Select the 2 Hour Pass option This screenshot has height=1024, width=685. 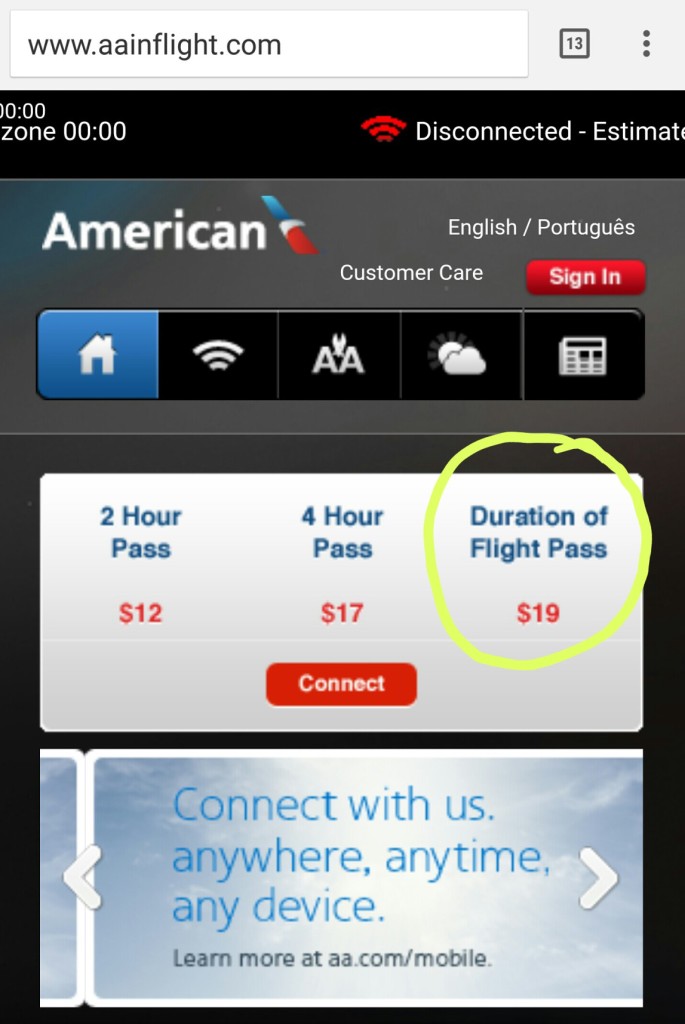[x=140, y=562]
